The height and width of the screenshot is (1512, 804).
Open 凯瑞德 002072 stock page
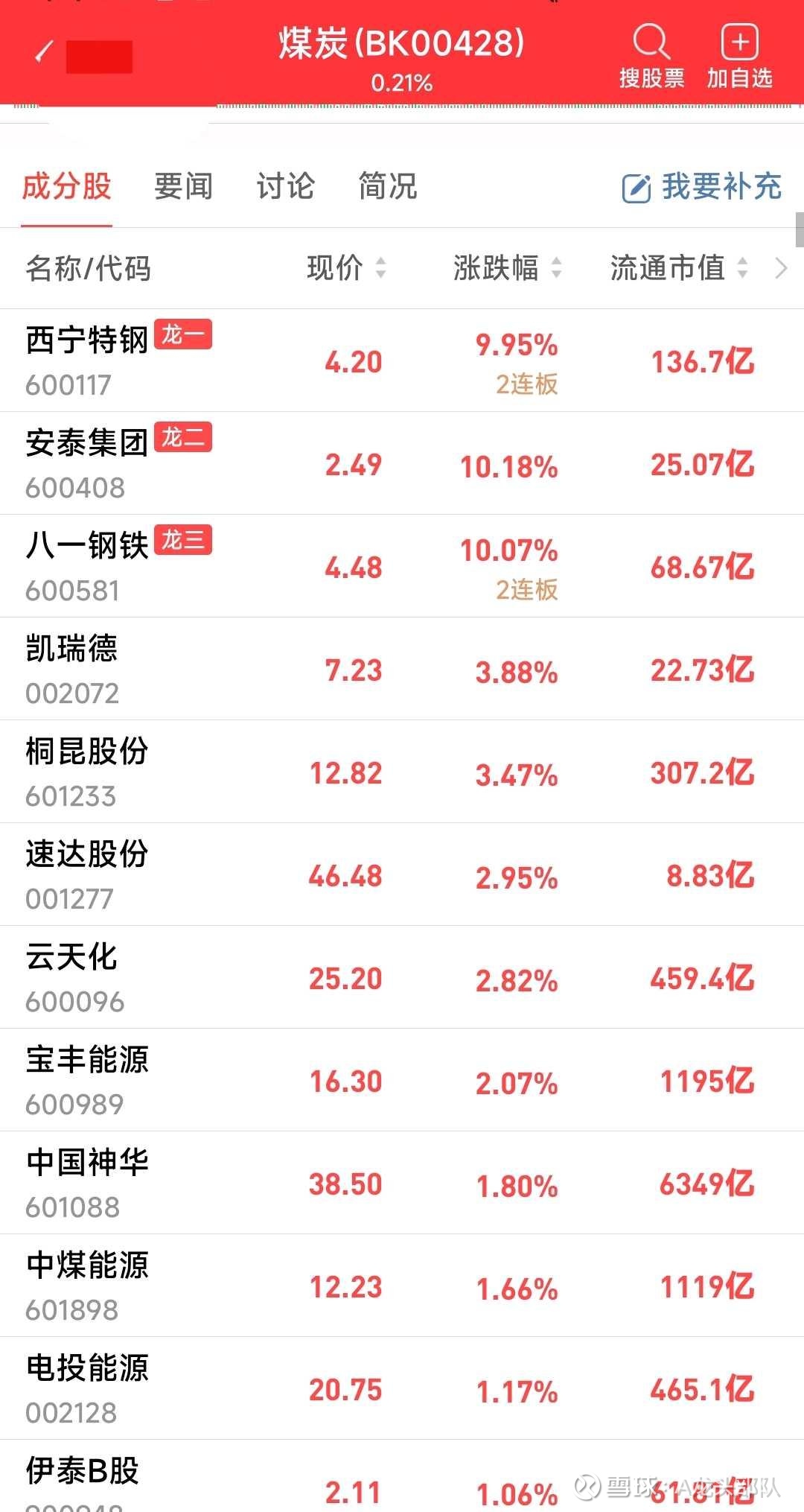[x=402, y=669]
